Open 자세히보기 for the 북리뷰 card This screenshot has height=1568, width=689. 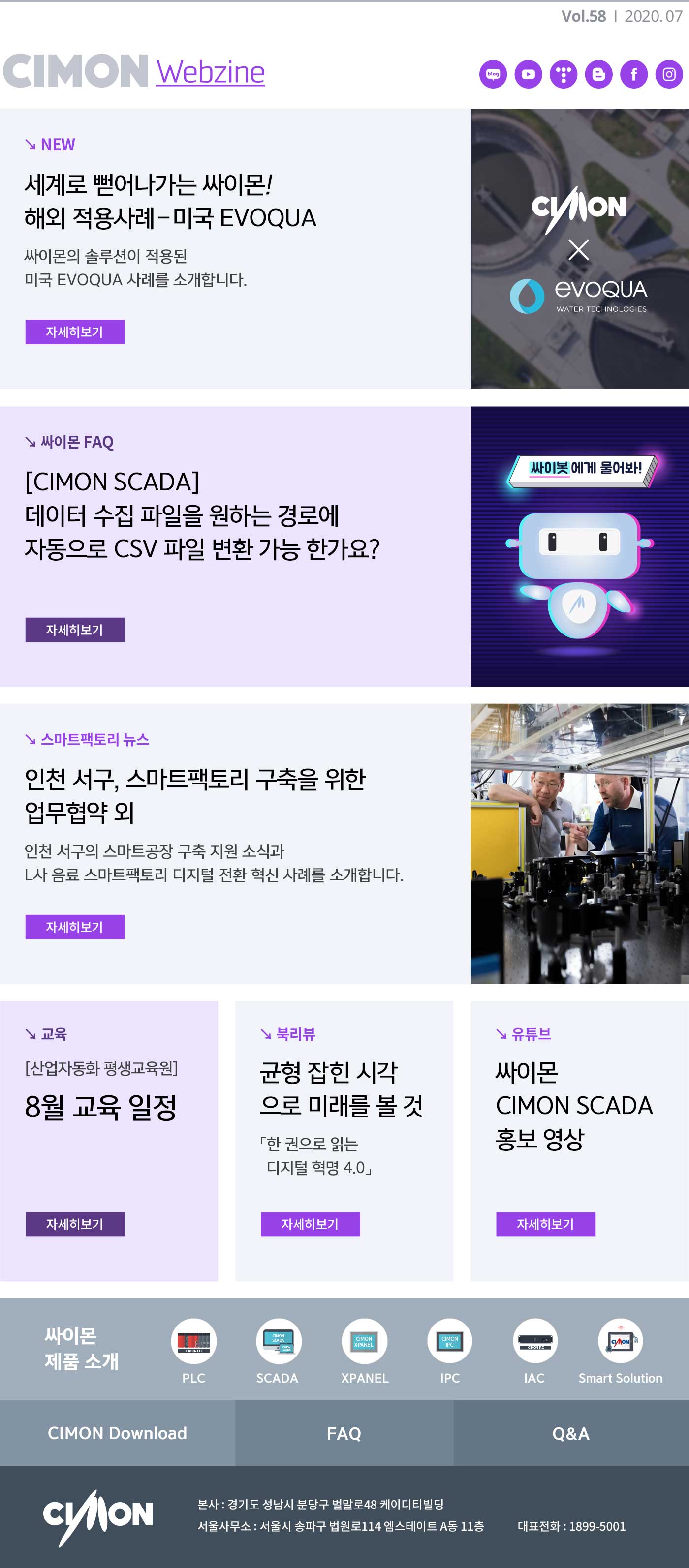pyautogui.click(x=310, y=1224)
